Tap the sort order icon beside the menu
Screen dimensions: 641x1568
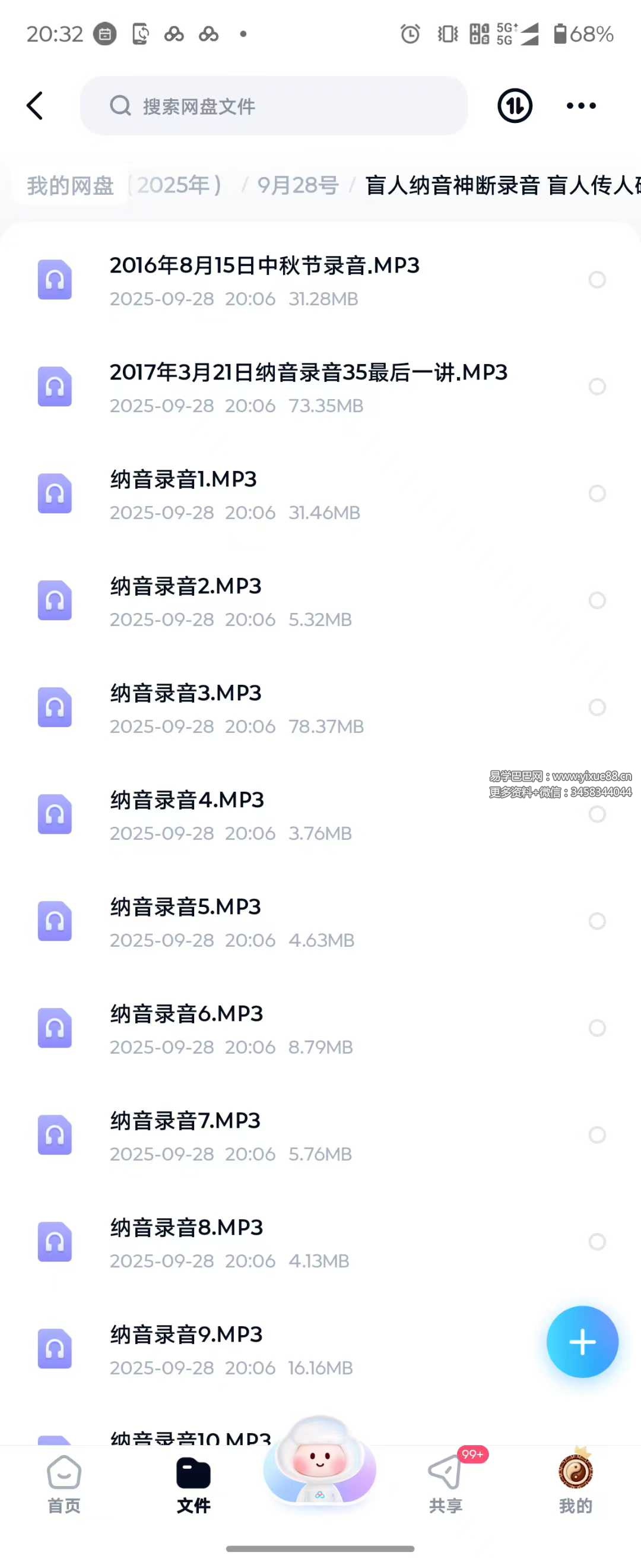click(x=514, y=105)
